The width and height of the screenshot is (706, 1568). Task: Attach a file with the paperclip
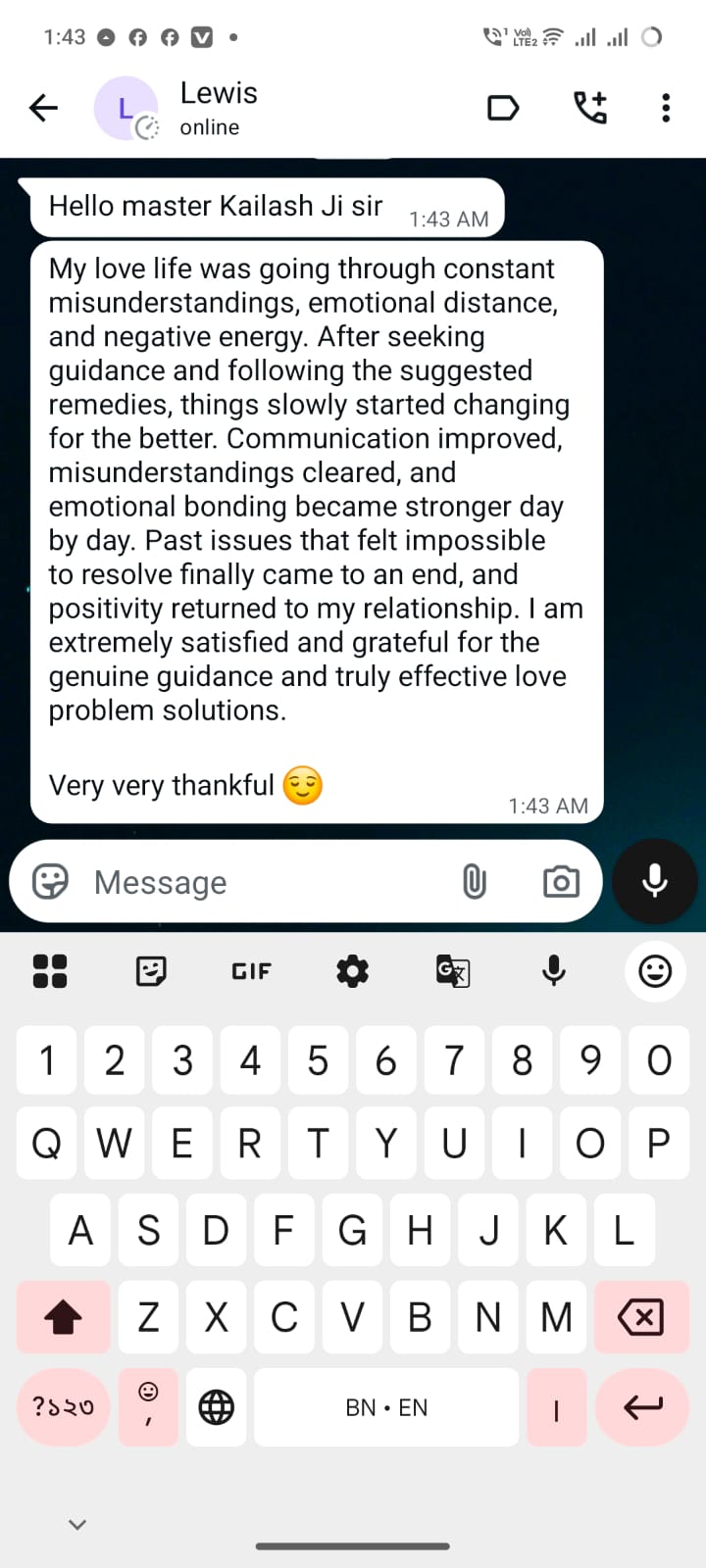click(475, 882)
